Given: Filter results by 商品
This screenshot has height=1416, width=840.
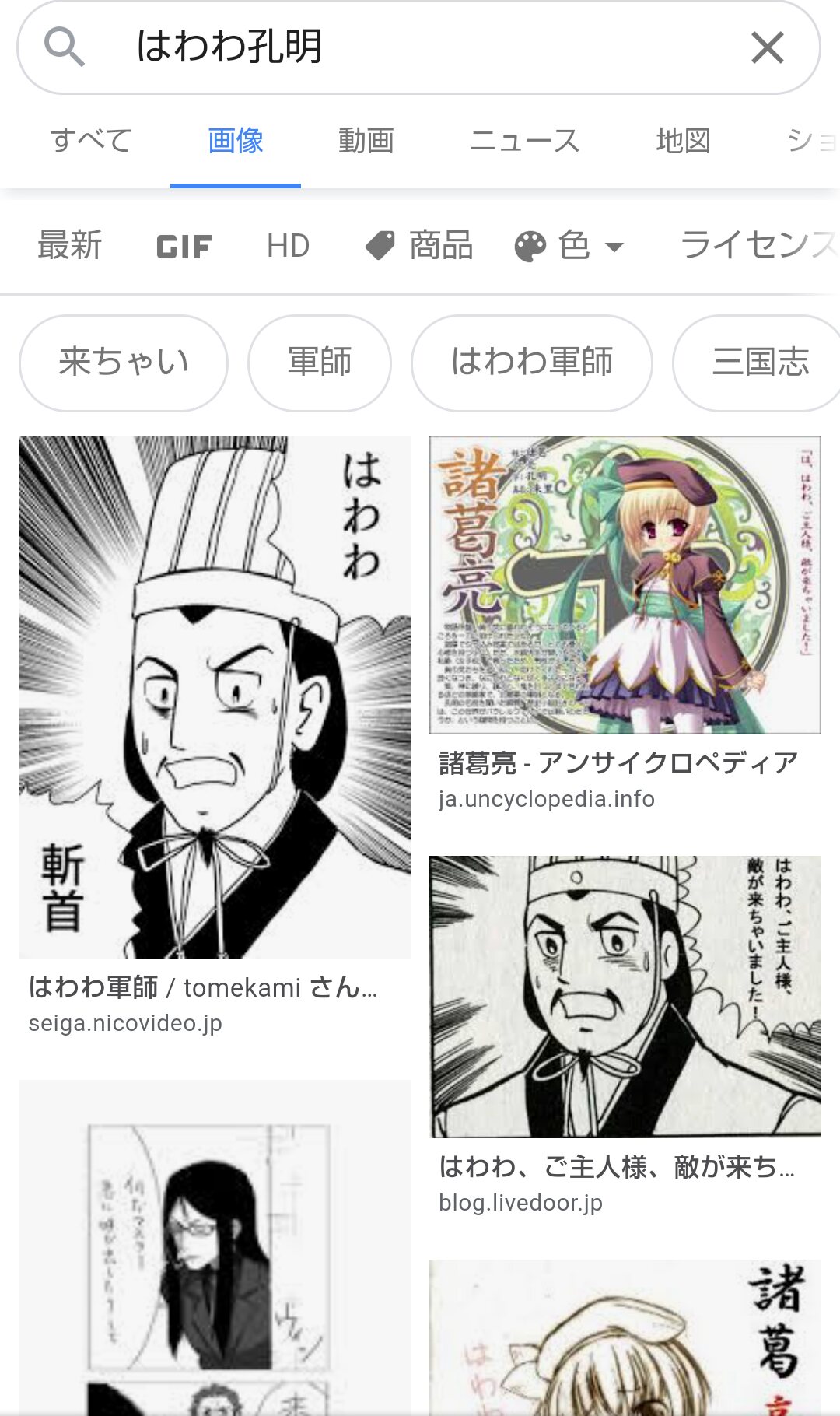Looking at the screenshot, I should (x=420, y=246).
